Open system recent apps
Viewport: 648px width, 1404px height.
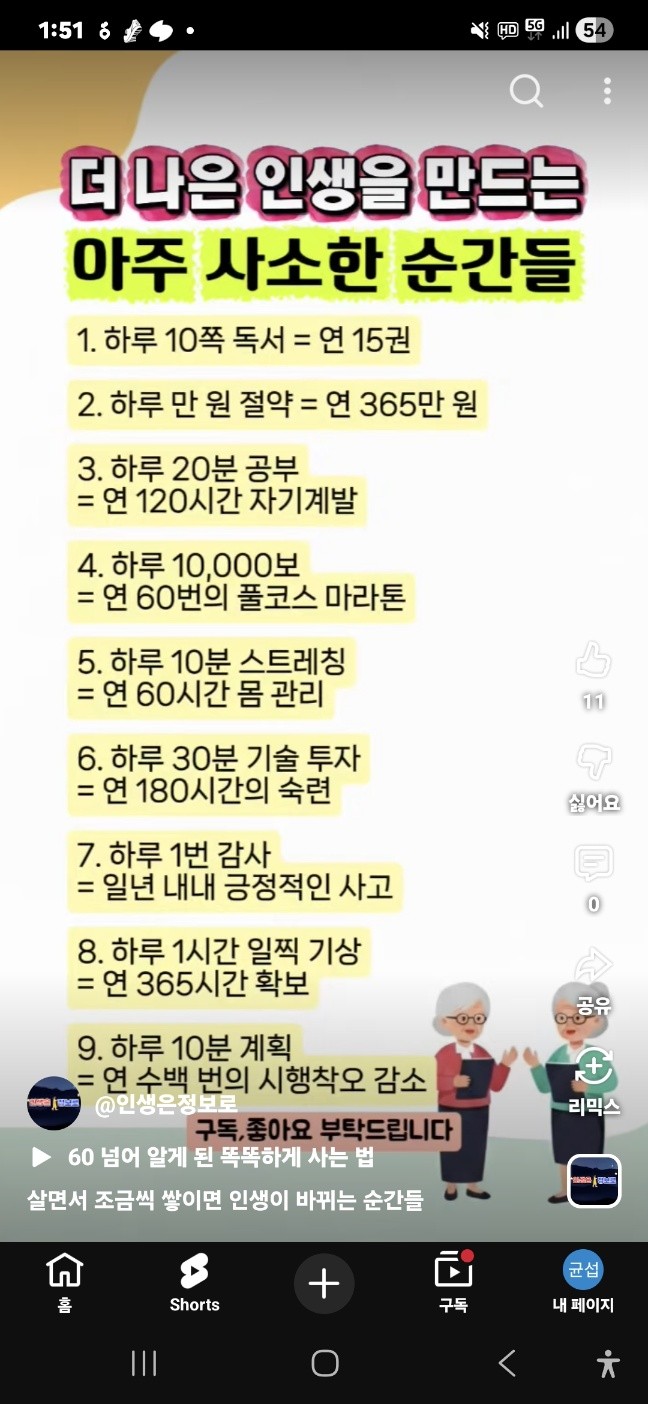144,1363
